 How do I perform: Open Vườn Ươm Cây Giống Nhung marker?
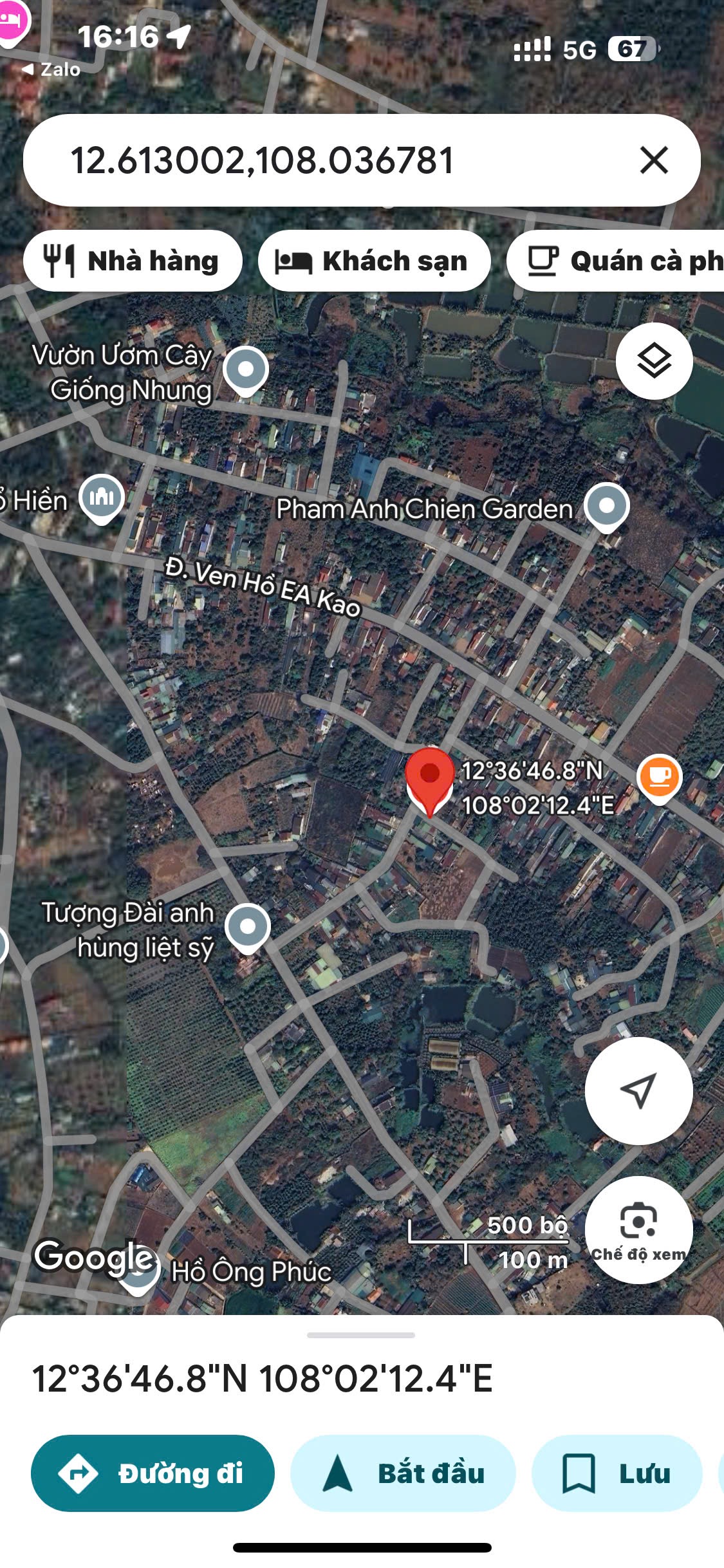point(246,370)
